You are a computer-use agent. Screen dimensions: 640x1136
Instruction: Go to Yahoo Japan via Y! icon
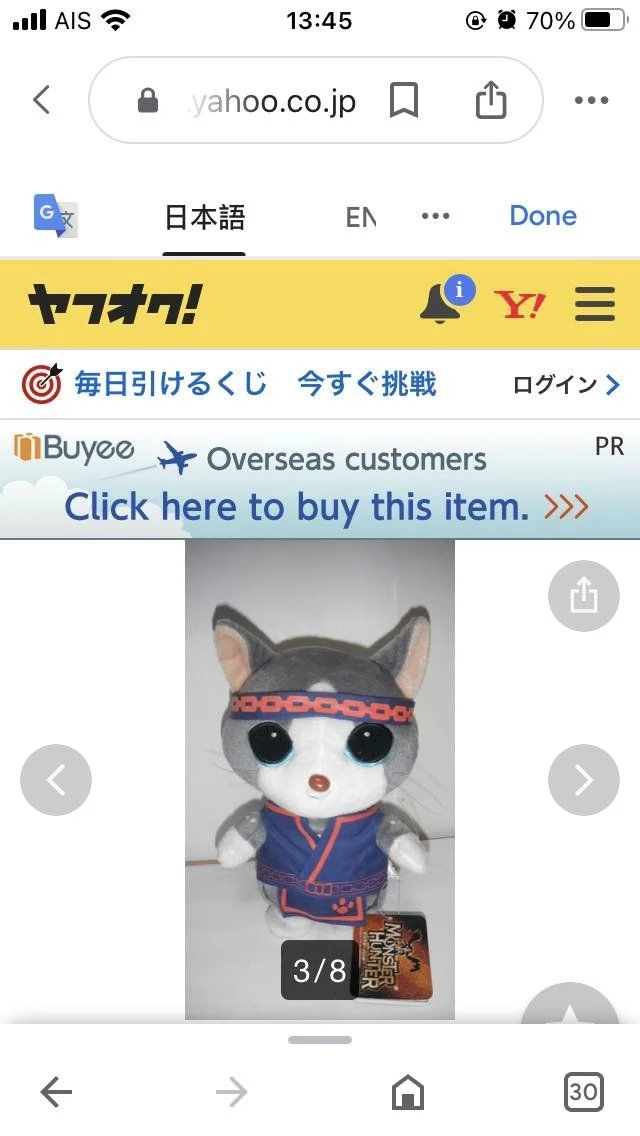coord(520,304)
